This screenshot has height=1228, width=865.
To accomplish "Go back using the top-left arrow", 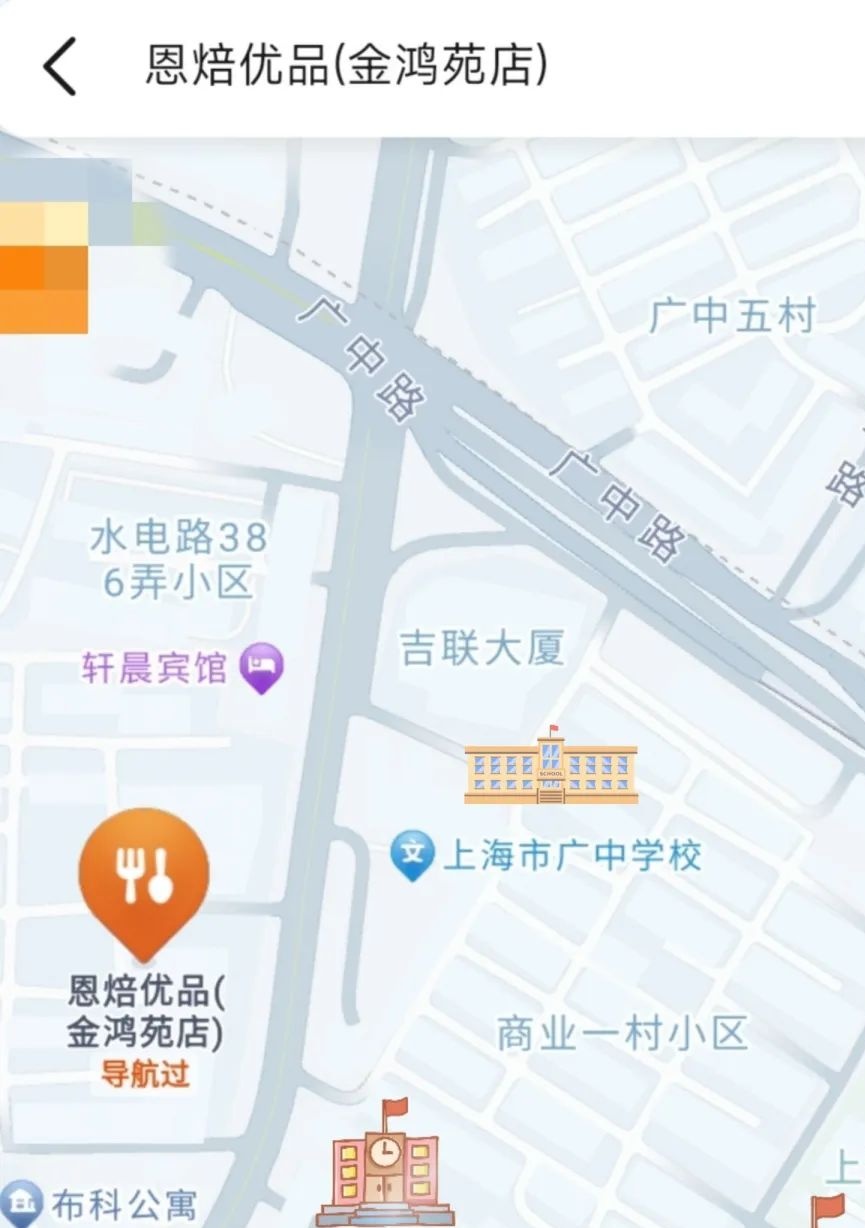I will click(x=59, y=67).
